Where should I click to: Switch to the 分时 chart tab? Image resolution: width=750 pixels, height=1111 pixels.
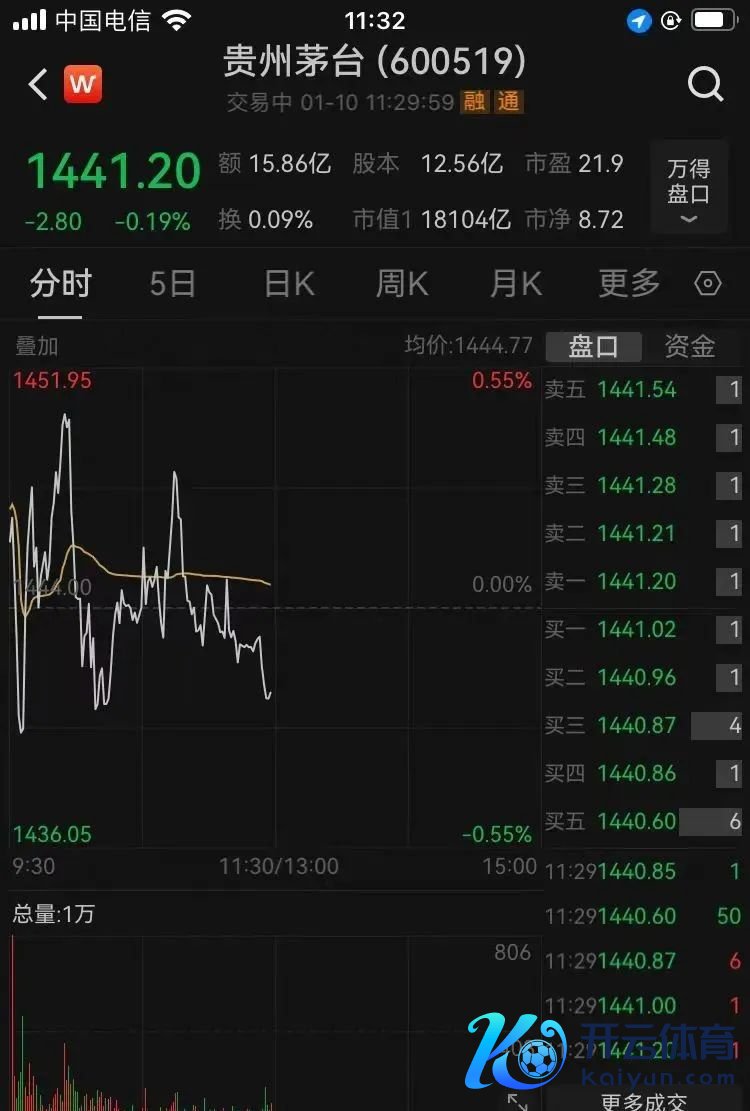click(x=60, y=285)
